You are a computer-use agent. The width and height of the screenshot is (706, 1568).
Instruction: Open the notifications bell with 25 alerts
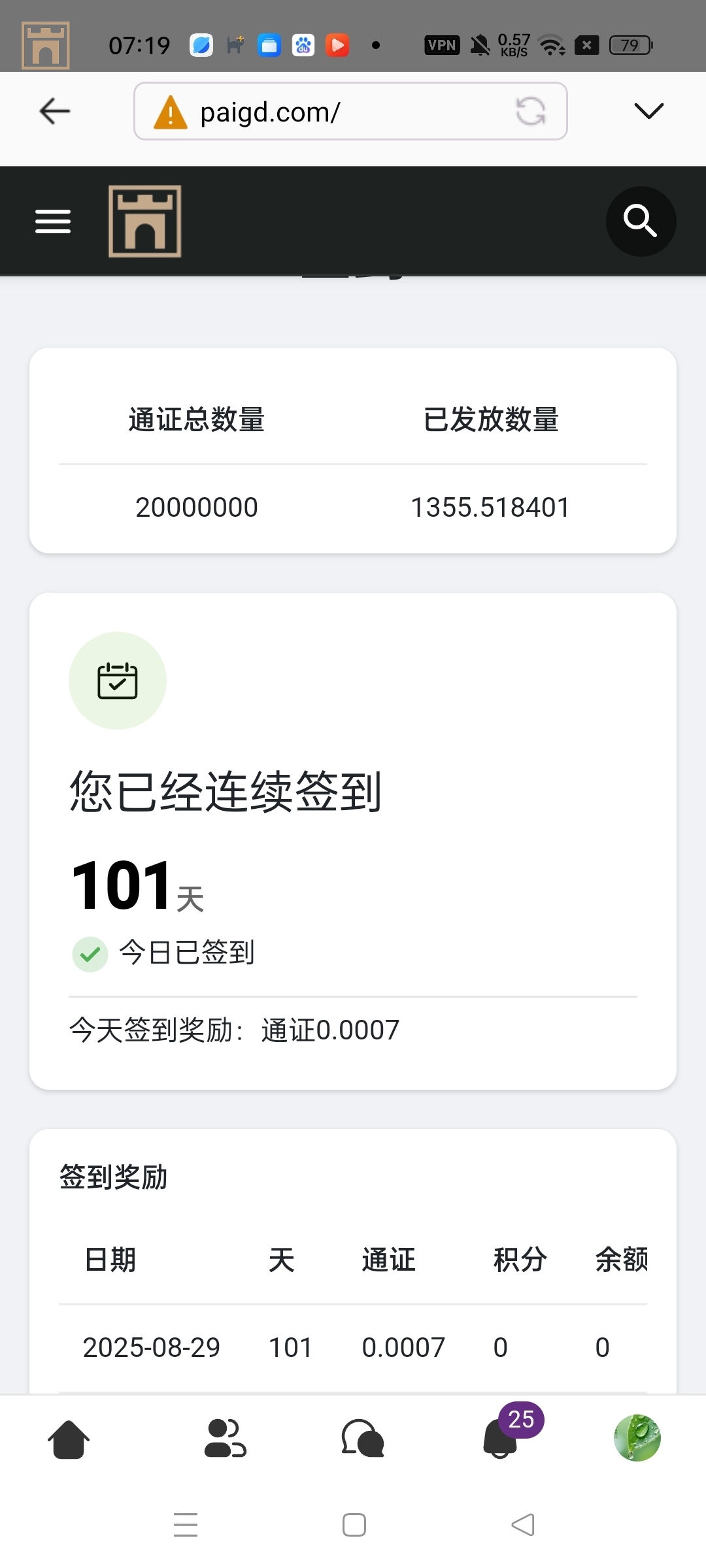[501, 1439]
